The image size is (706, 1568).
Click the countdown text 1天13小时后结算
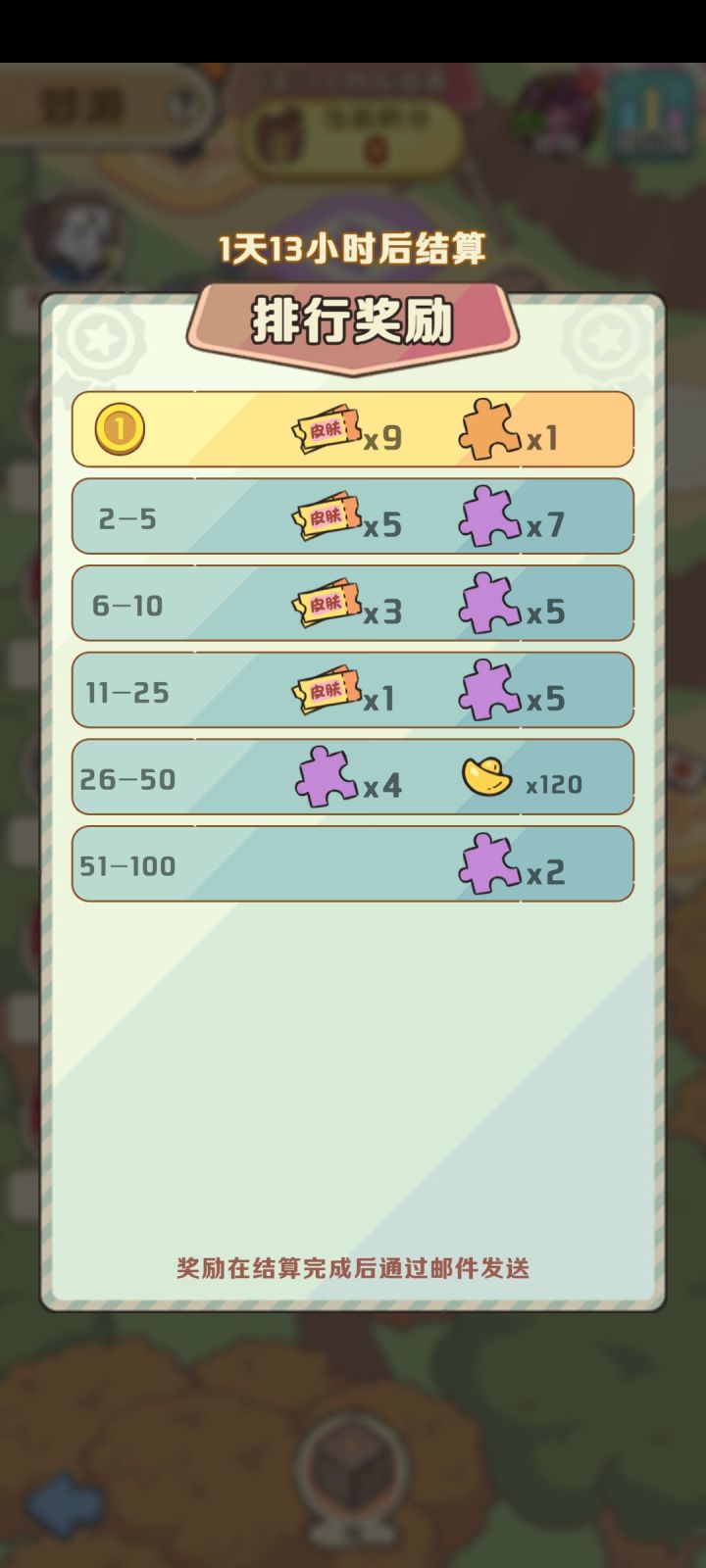tap(353, 249)
